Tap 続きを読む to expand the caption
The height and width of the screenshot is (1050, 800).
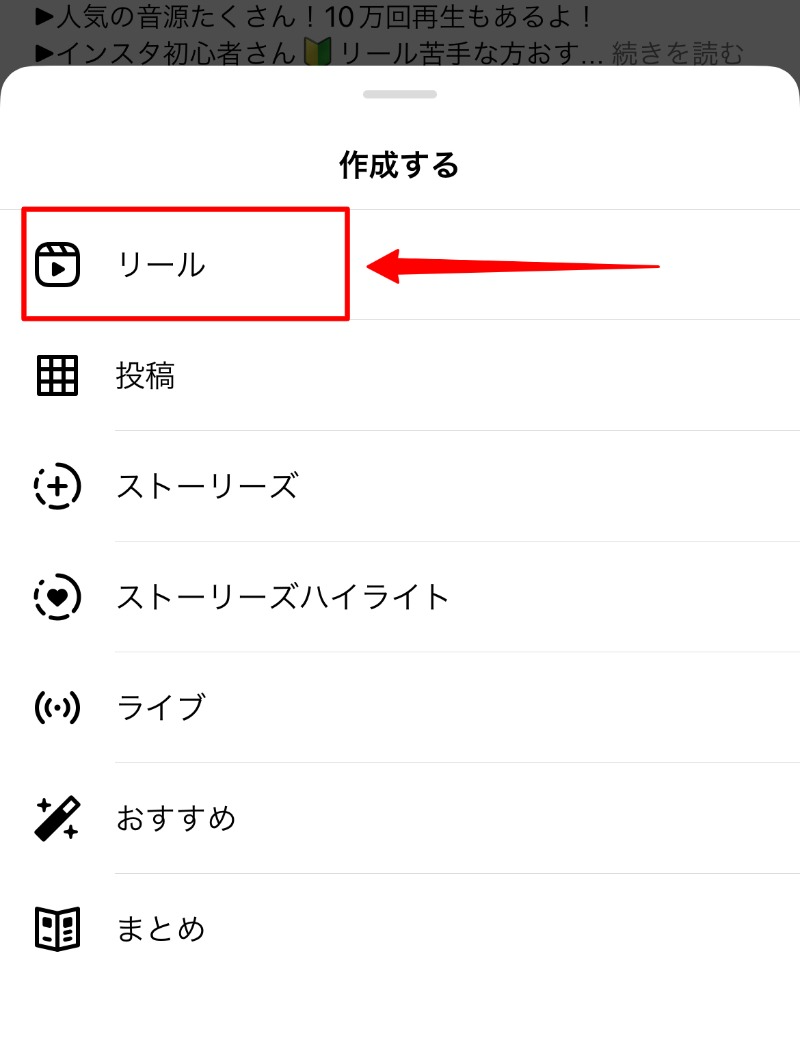click(677, 52)
